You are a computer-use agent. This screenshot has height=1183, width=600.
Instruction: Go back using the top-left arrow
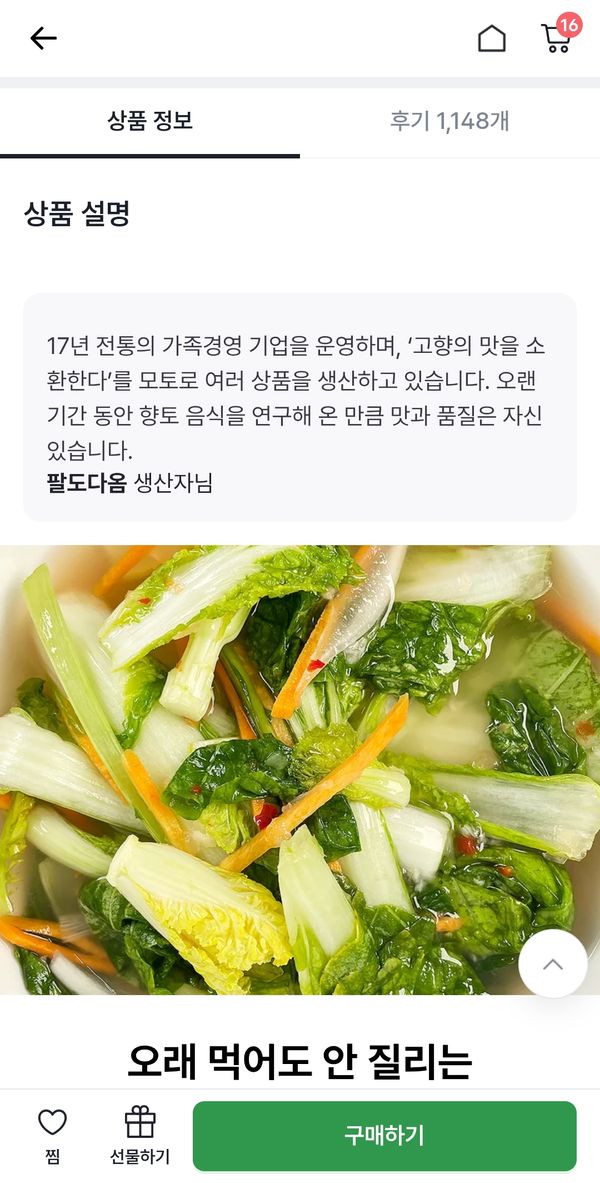pyautogui.click(x=43, y=39)
